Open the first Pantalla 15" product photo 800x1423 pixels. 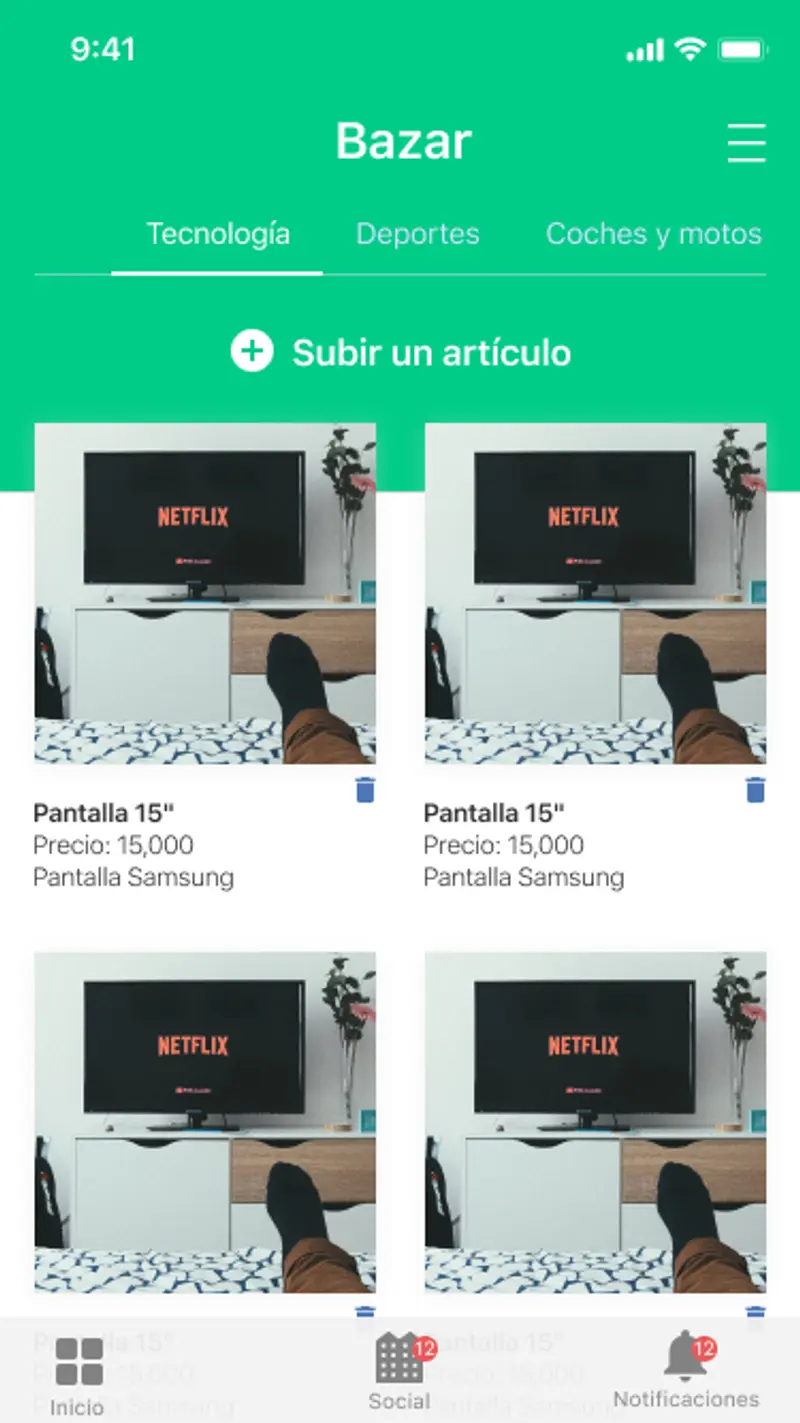pos(205,597)
